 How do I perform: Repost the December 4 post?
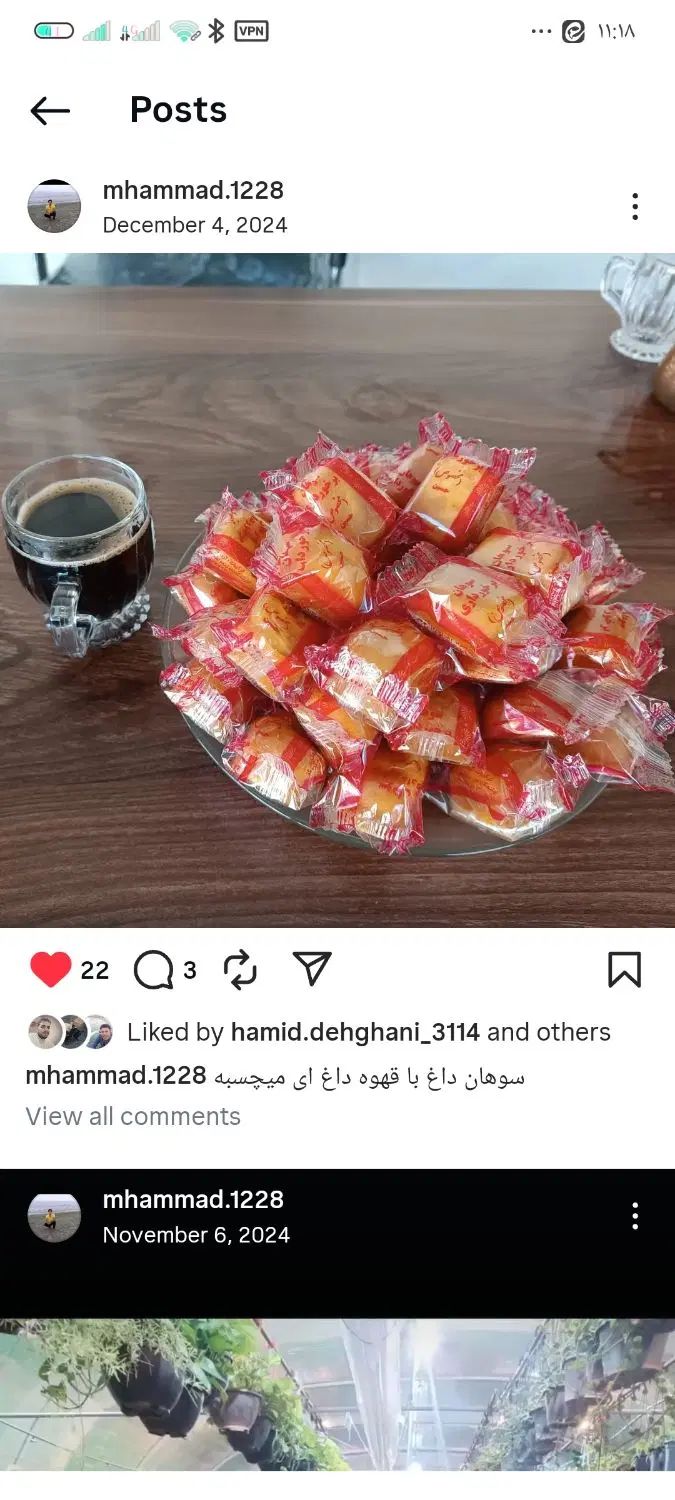click(x=240, y=969)
